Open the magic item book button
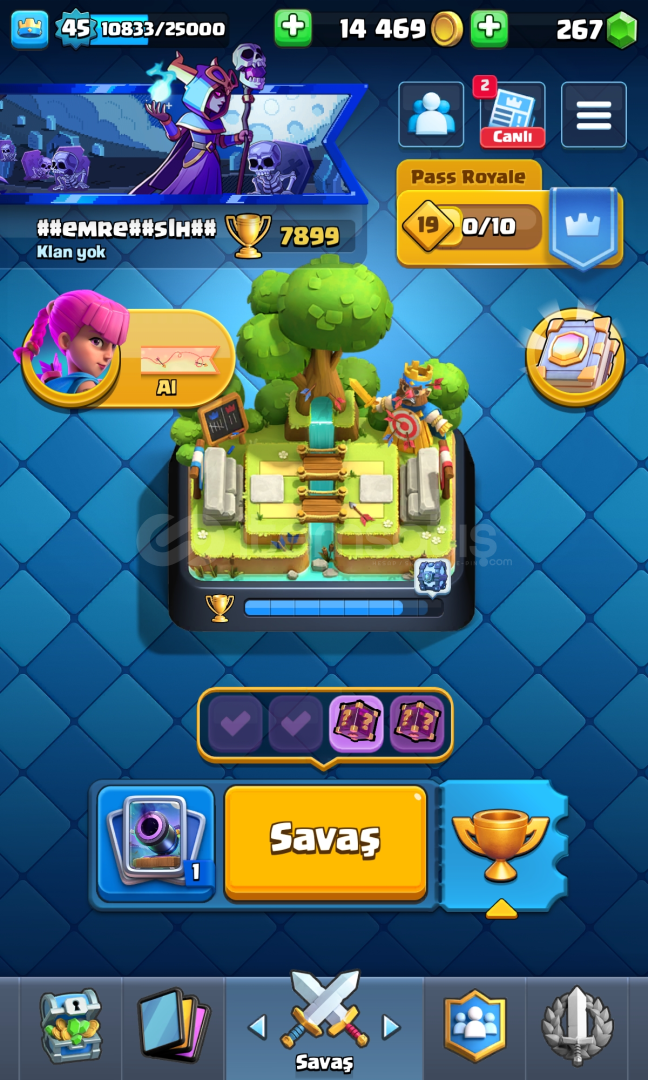 (575, 357)
